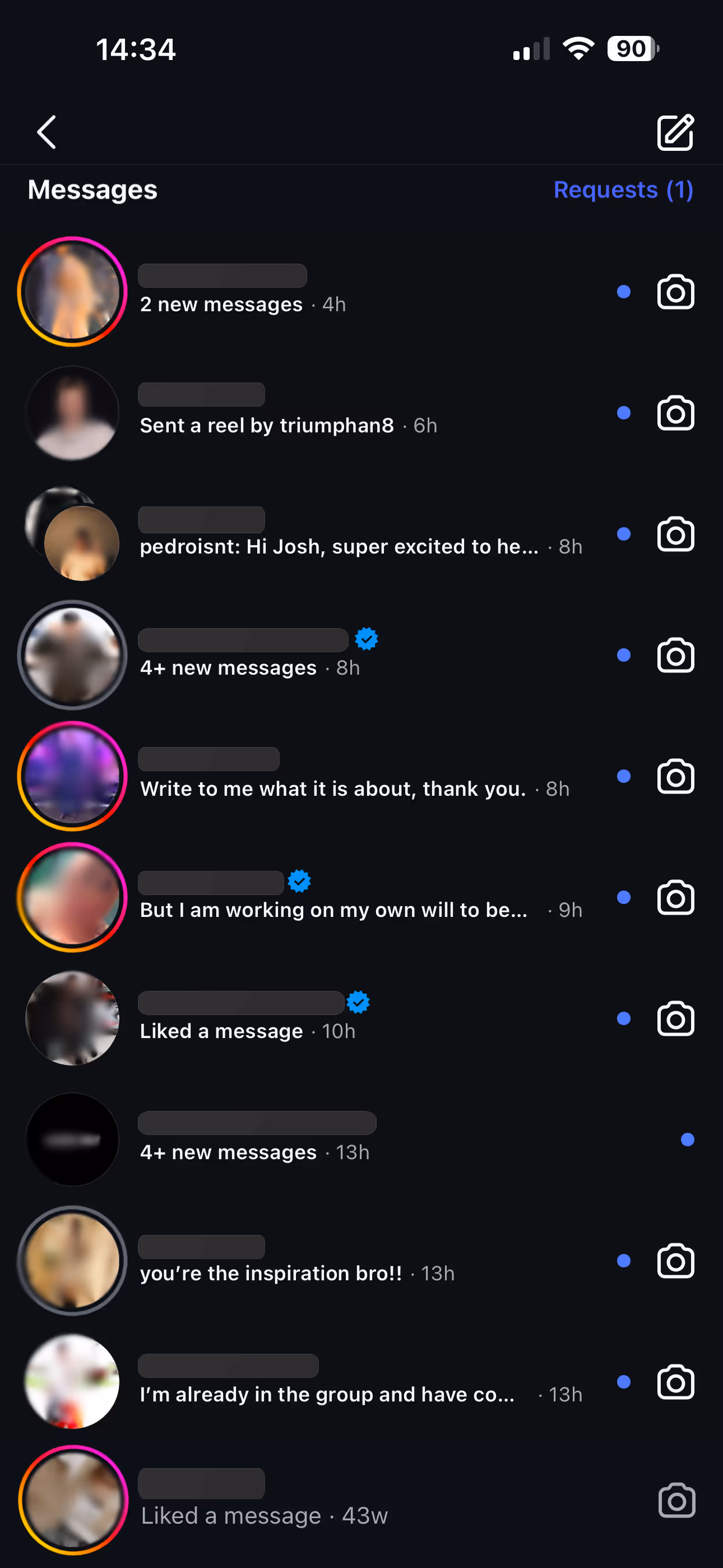Open message Requests (1)

pyautogui.click(x=623, y=190)
